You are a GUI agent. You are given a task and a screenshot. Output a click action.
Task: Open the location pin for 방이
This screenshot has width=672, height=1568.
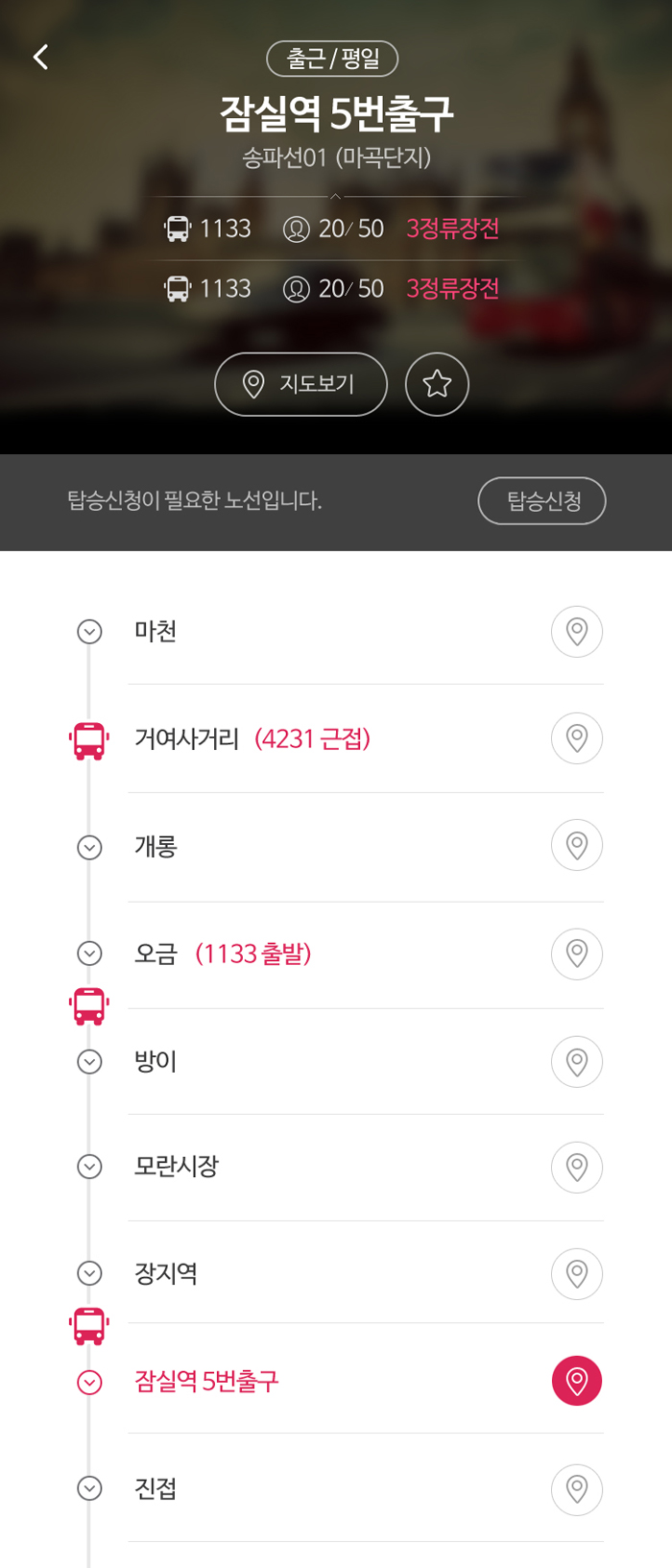pos(576,1062)
